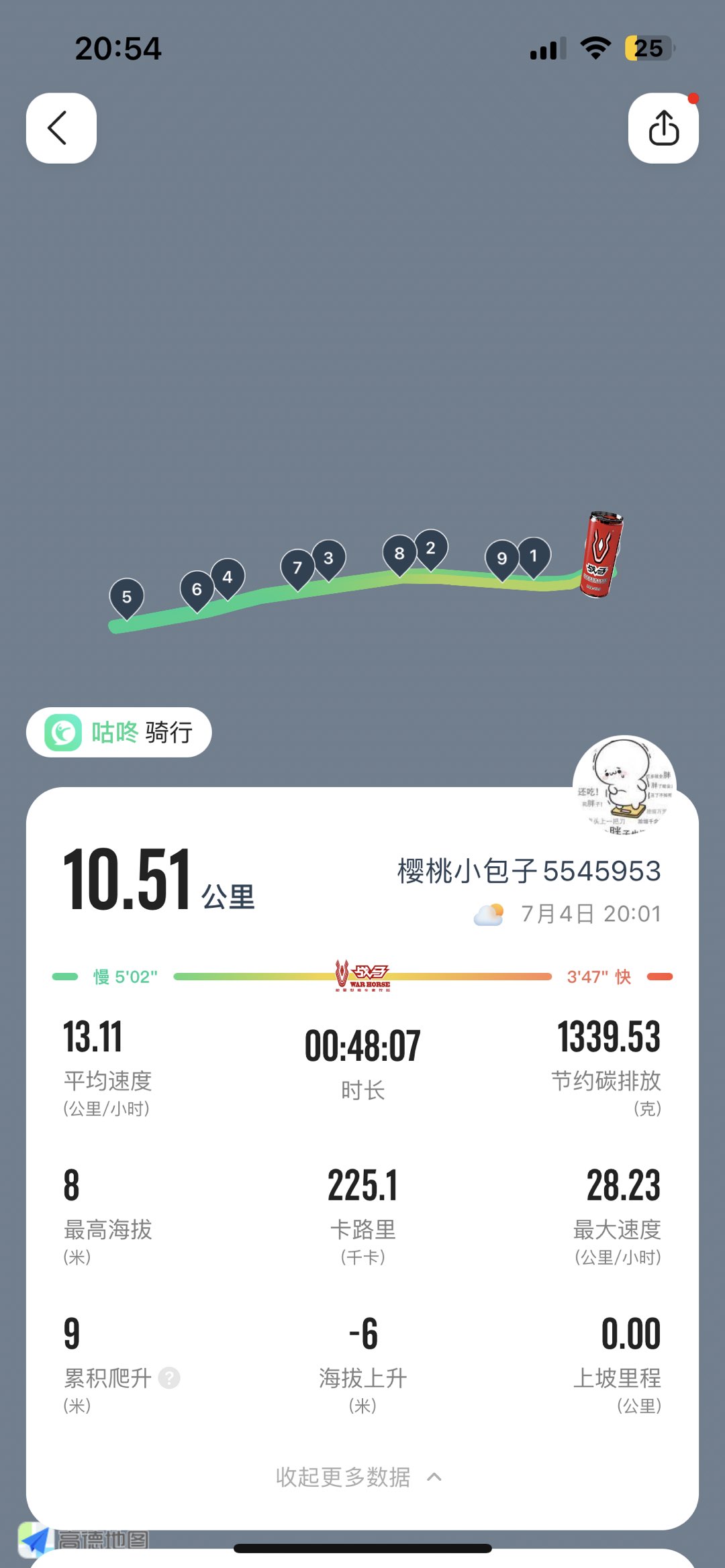Share this cycling record
The width and height of the screenshot is (725, 1568).
pyautogui.click(x=663, y=128)
